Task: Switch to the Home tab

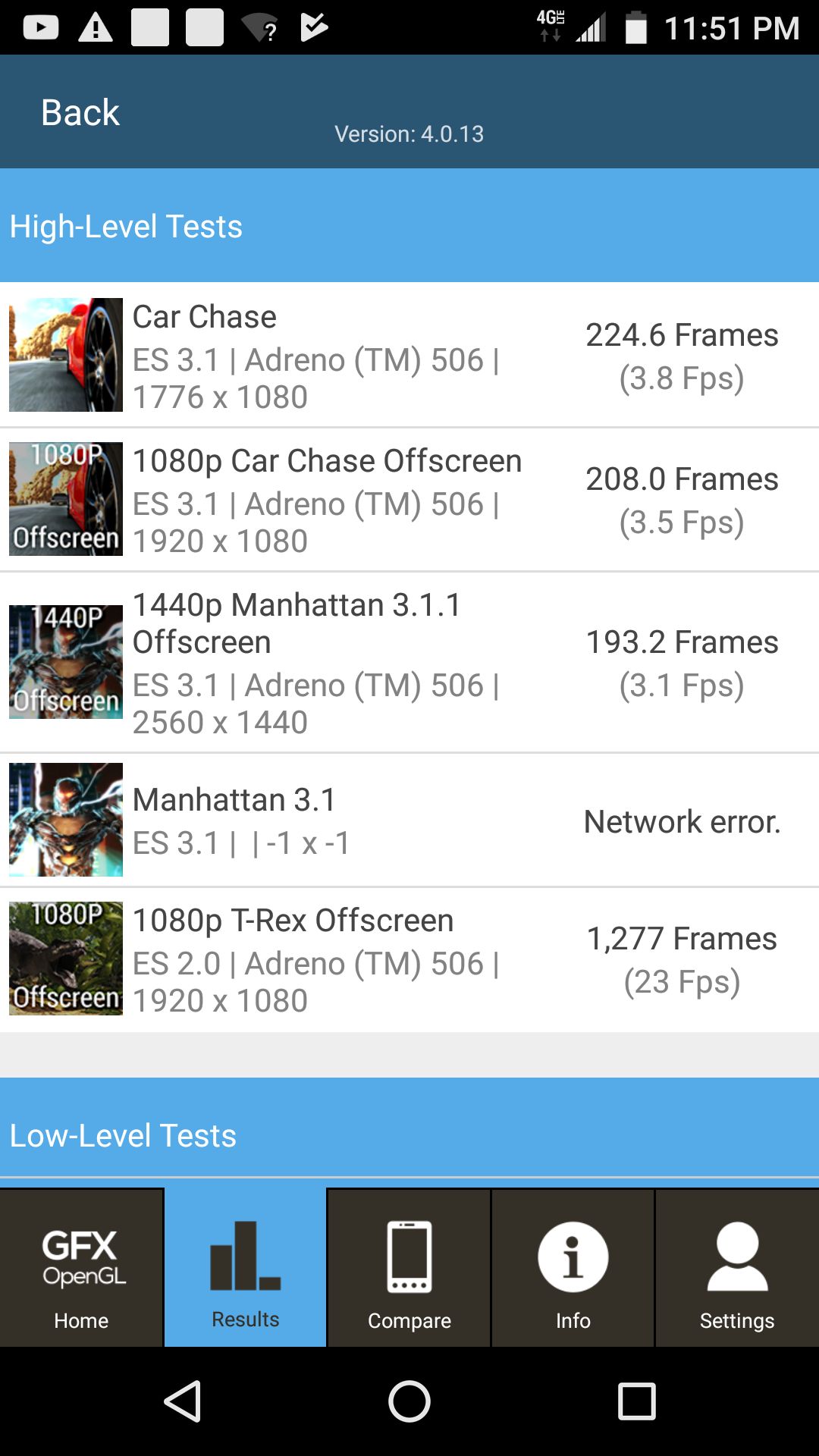Action: tap(81, 1268)
